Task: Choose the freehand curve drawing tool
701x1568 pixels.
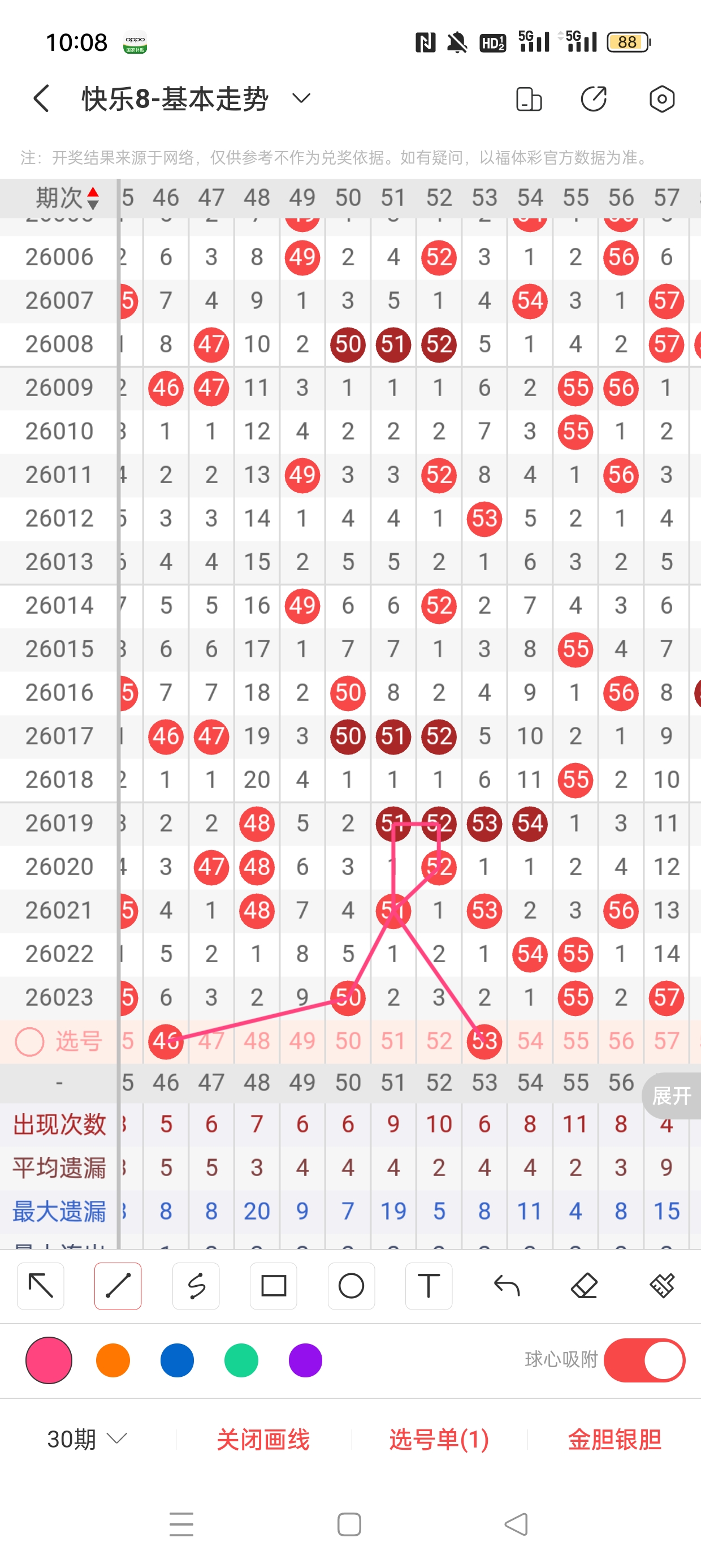Action: [196, 1286]
